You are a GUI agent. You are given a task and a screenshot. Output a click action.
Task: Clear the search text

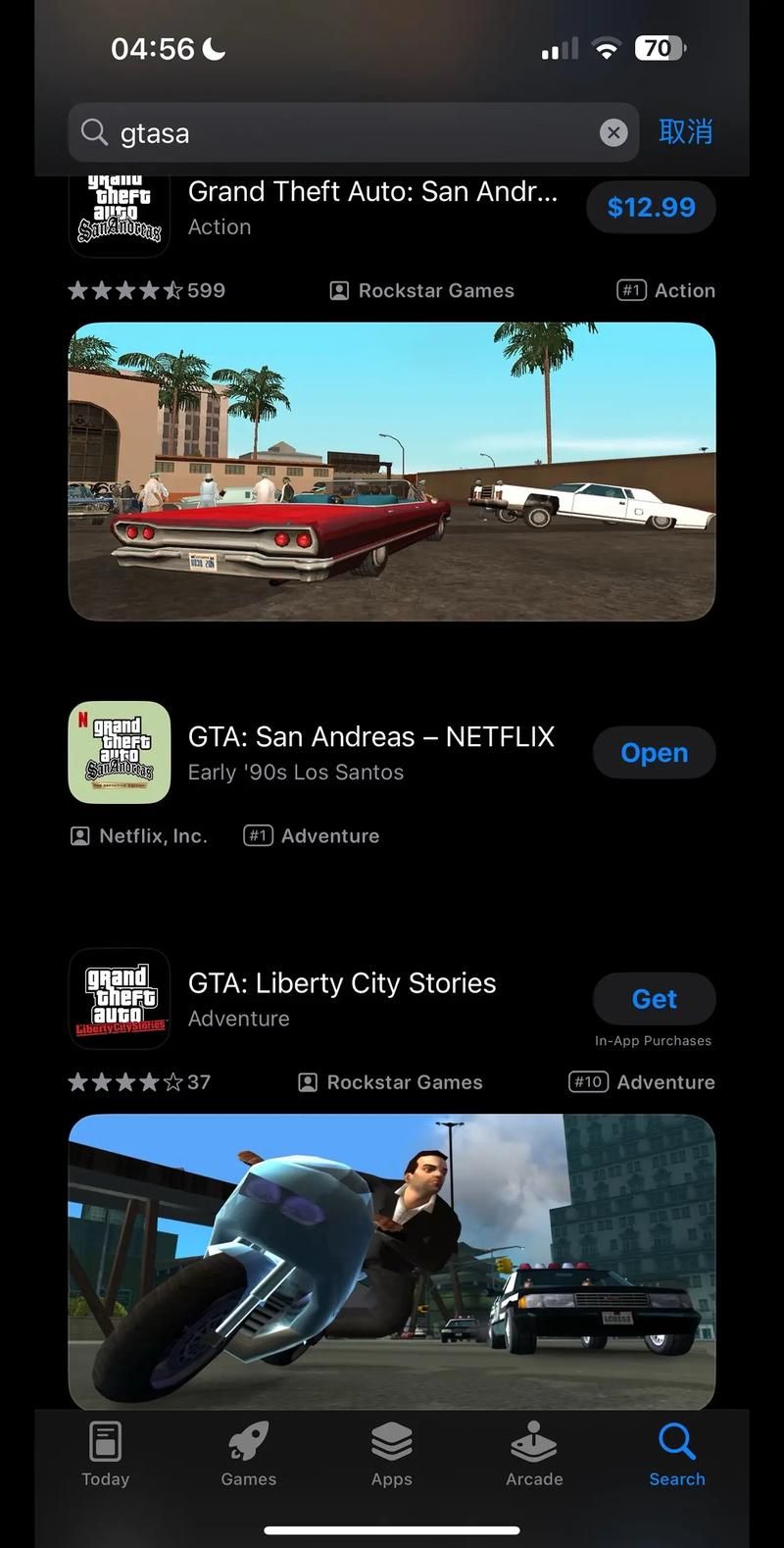(613, 132)
